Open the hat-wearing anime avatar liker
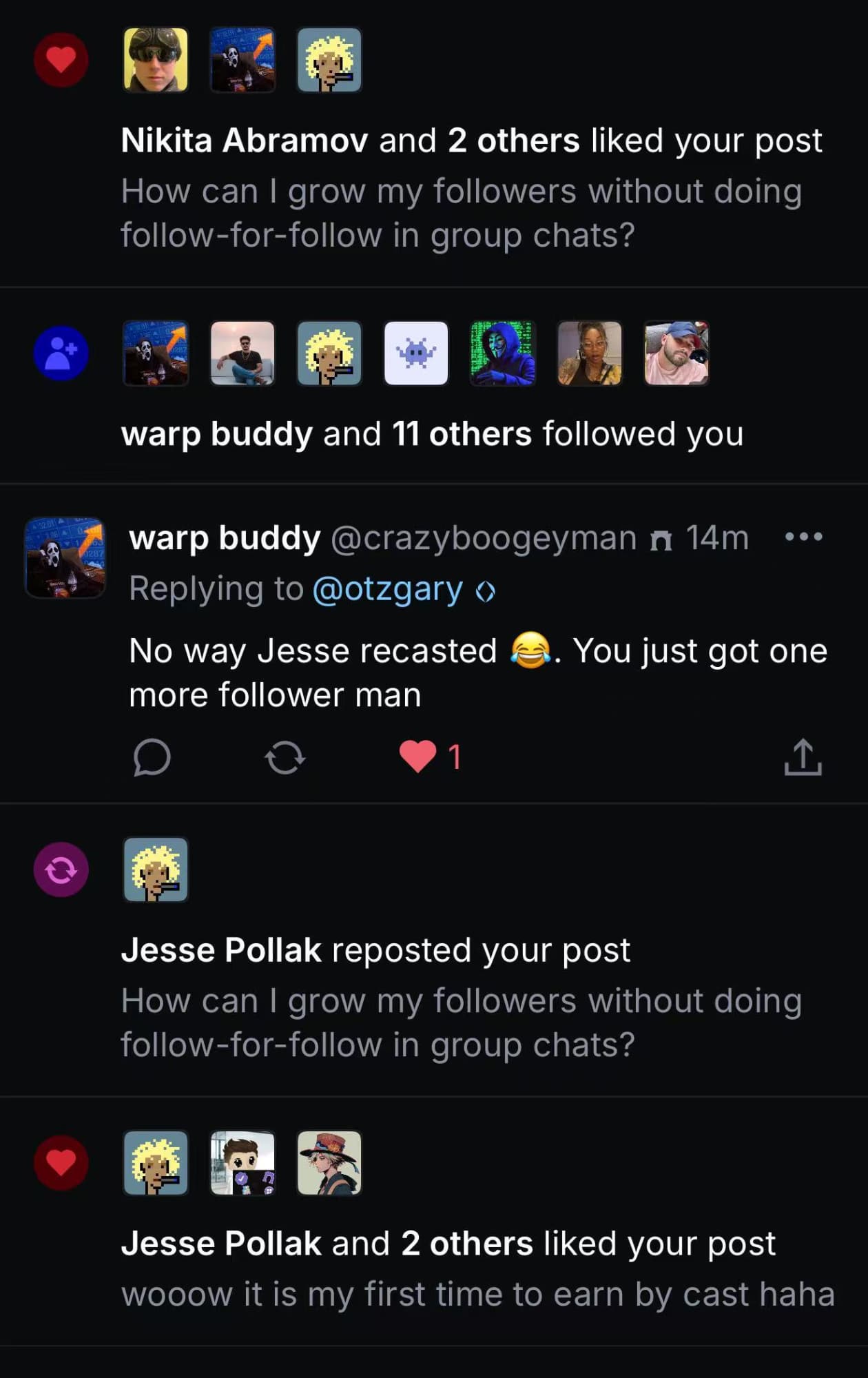Screen dimensions: 868x1378 tap(329, 1163)
